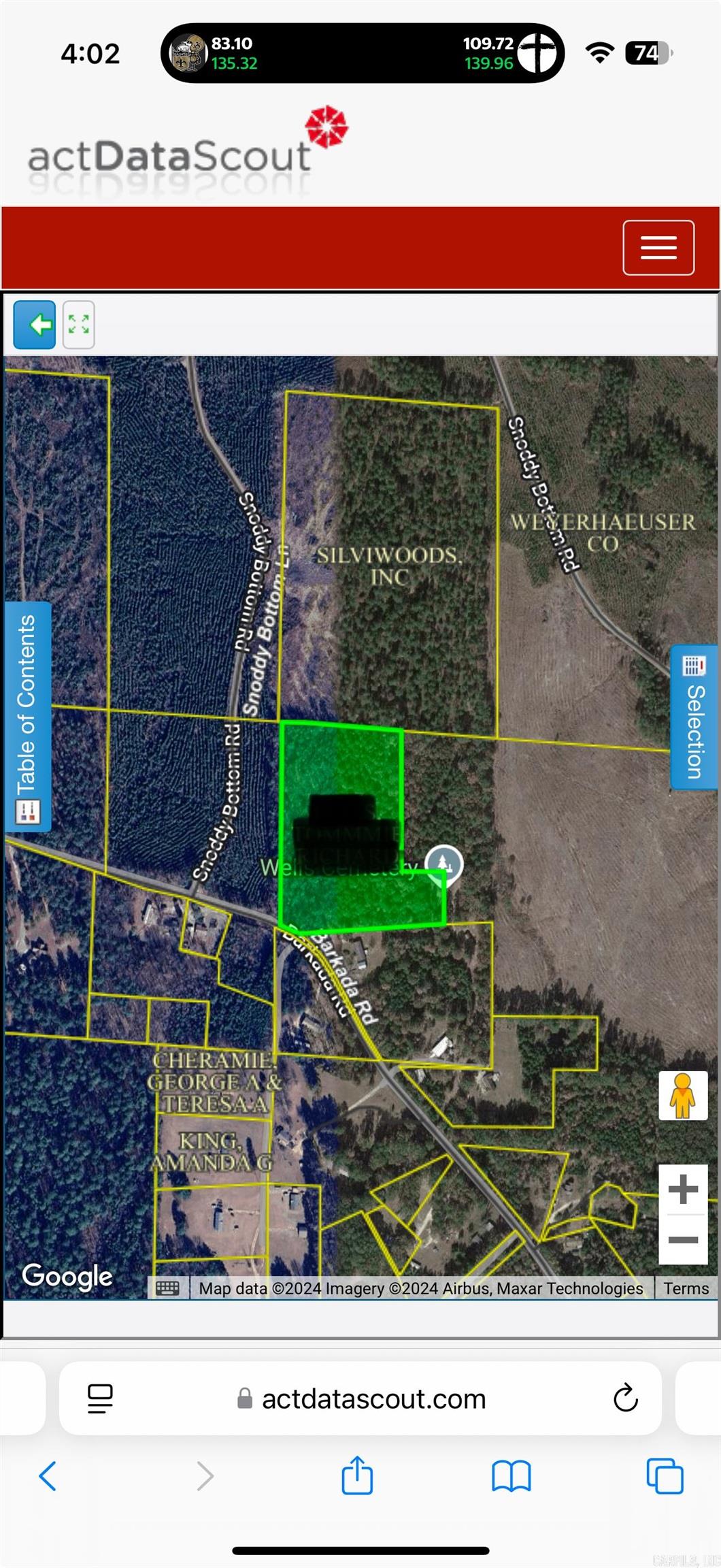
Task: Expand the Table of Contents panel
Action: [x=28, y=716]
